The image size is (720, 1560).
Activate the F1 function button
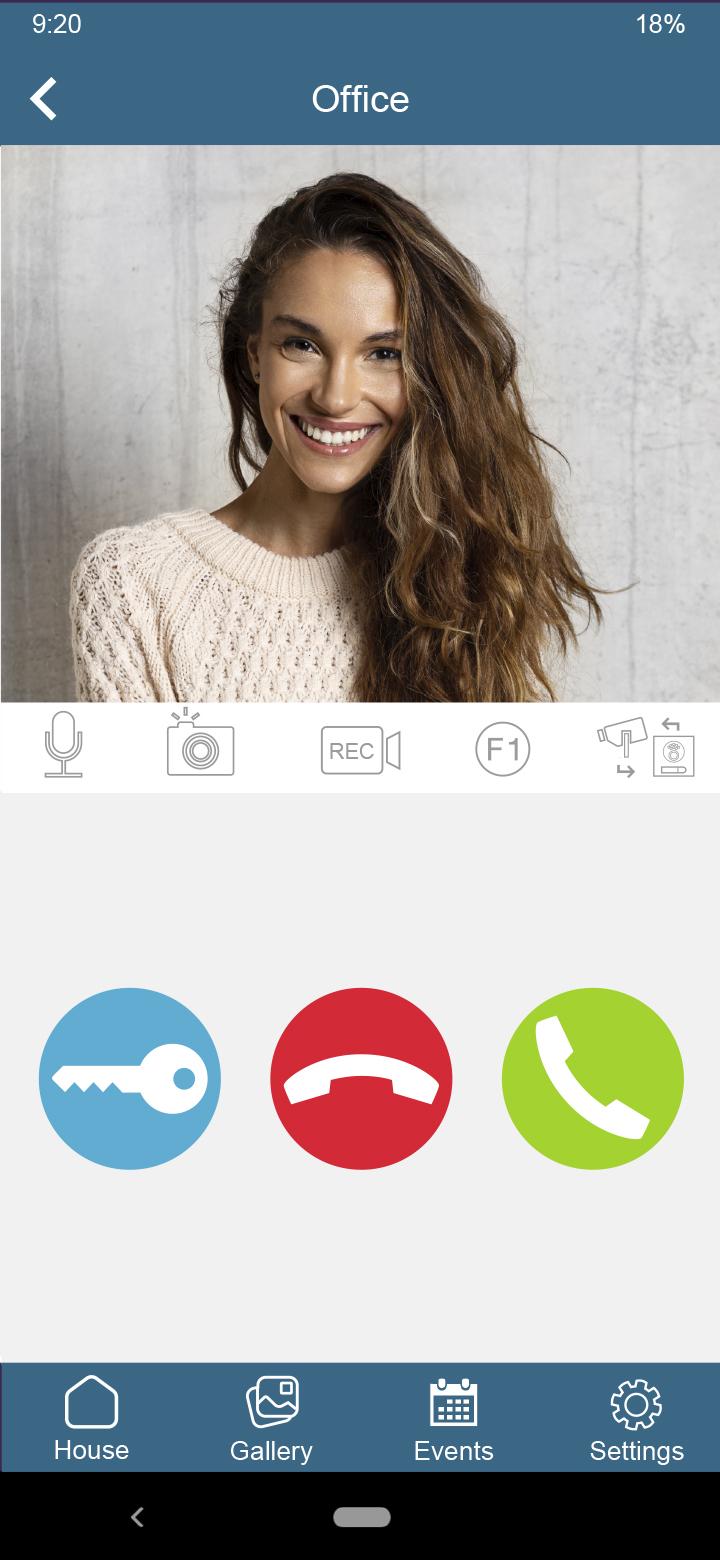pos(502,749)
